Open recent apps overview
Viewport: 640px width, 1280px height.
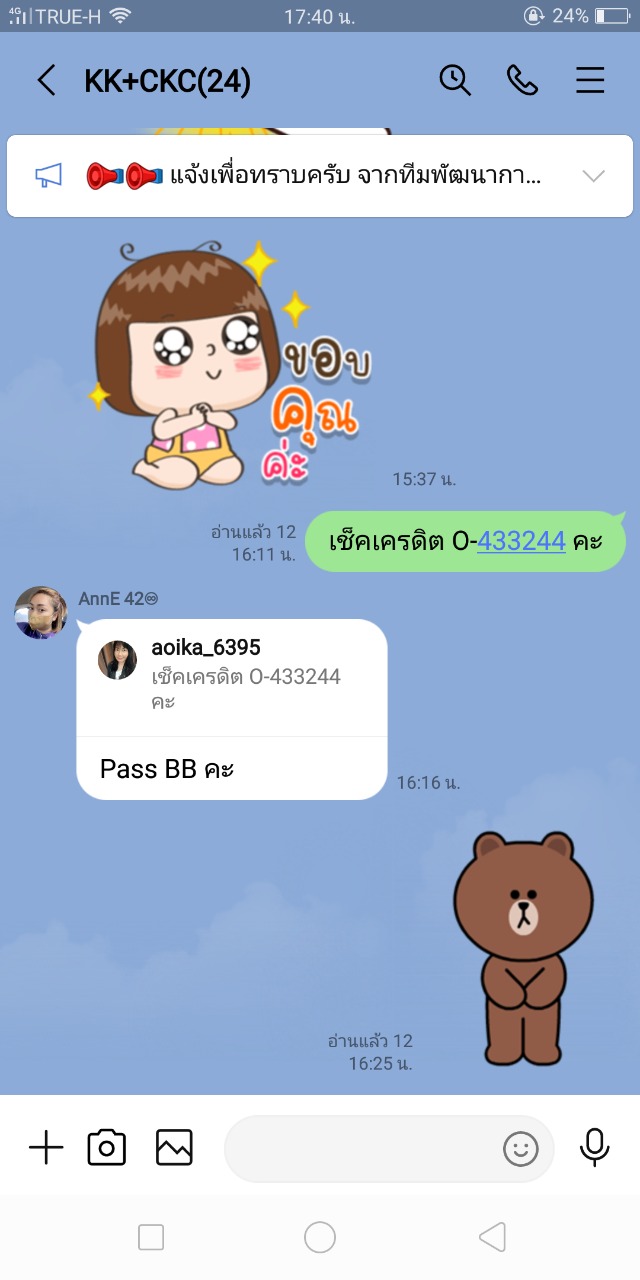[x=151, y=1238]
